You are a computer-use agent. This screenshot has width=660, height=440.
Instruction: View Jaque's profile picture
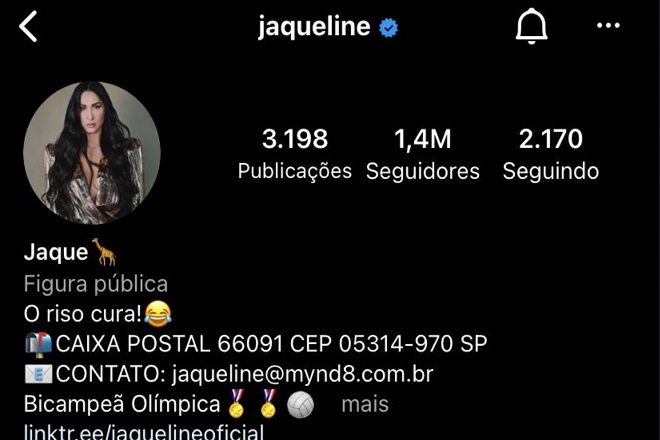coord(92,153)
